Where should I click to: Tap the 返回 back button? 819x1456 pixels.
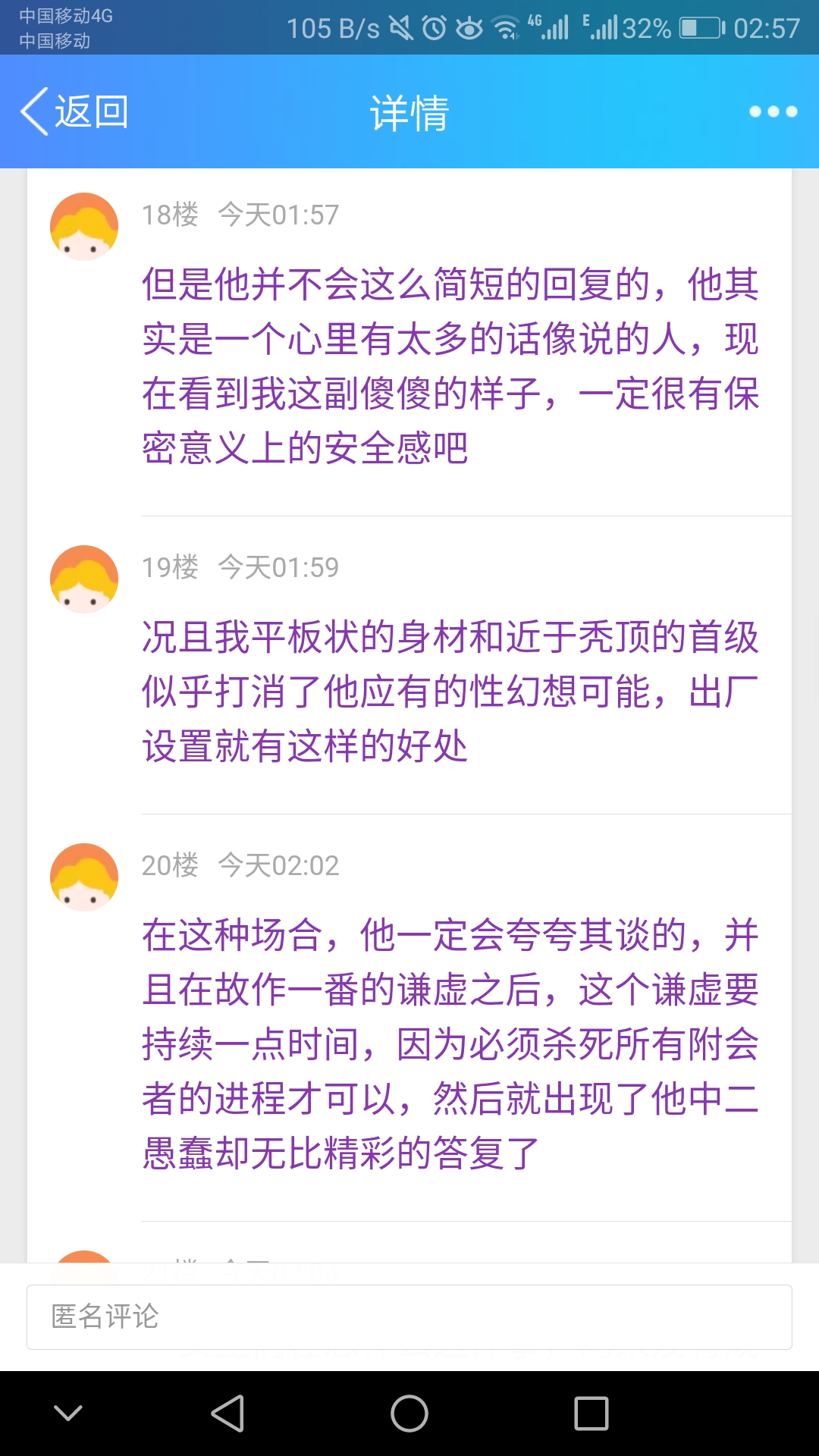click(x=74, y=112)
